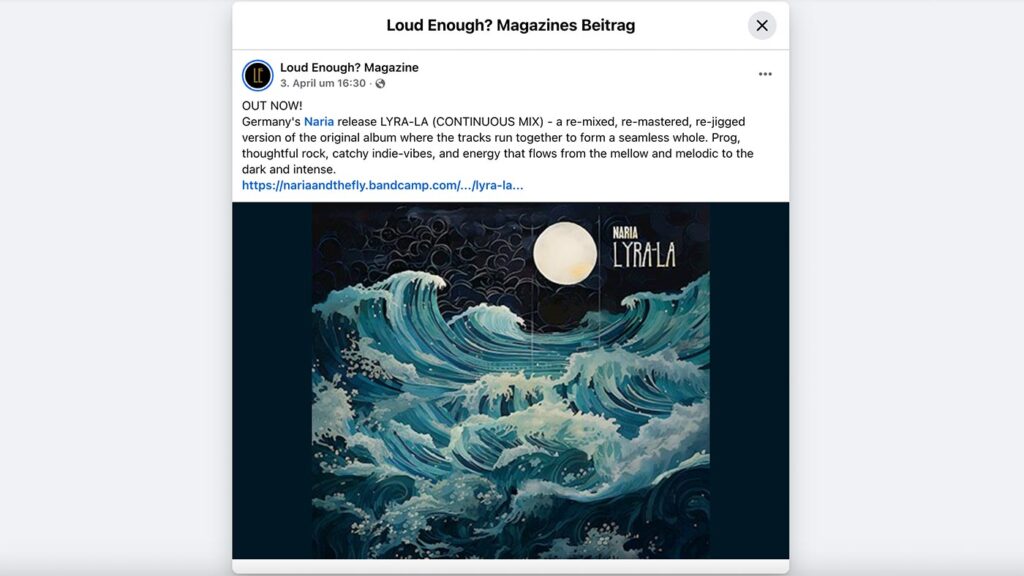Follow the nariaandthefly.bandcamp.com link
The width and height of the screenshot is (1024, 576).
(x=382, y=185)
